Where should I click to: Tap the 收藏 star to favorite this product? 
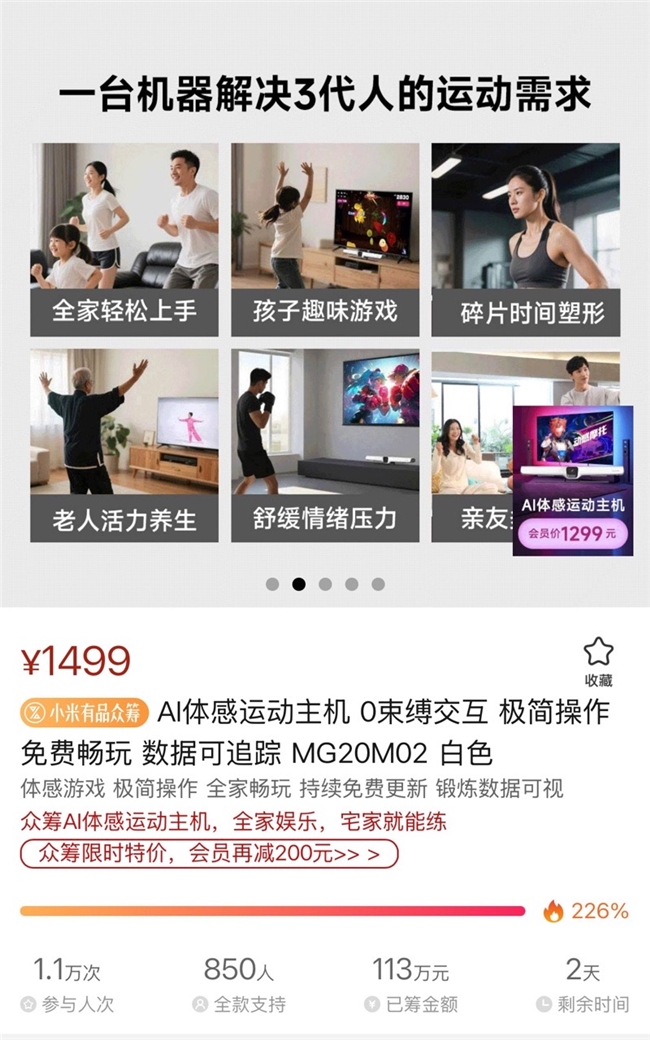pyautogui.click(x=598, y=653)
